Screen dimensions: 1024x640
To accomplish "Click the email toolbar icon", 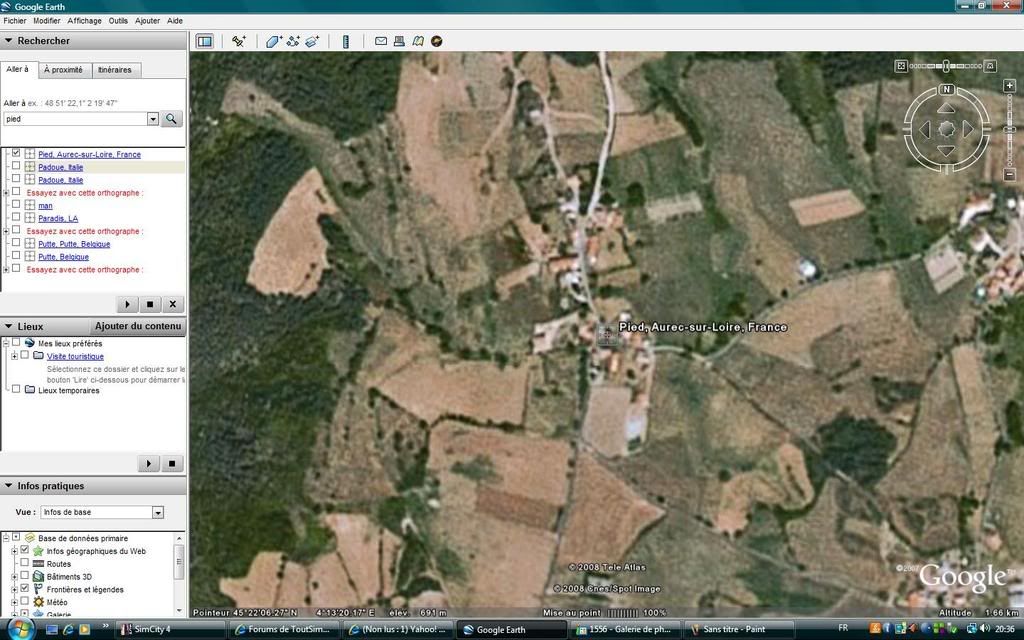I will tap(381, 41).
